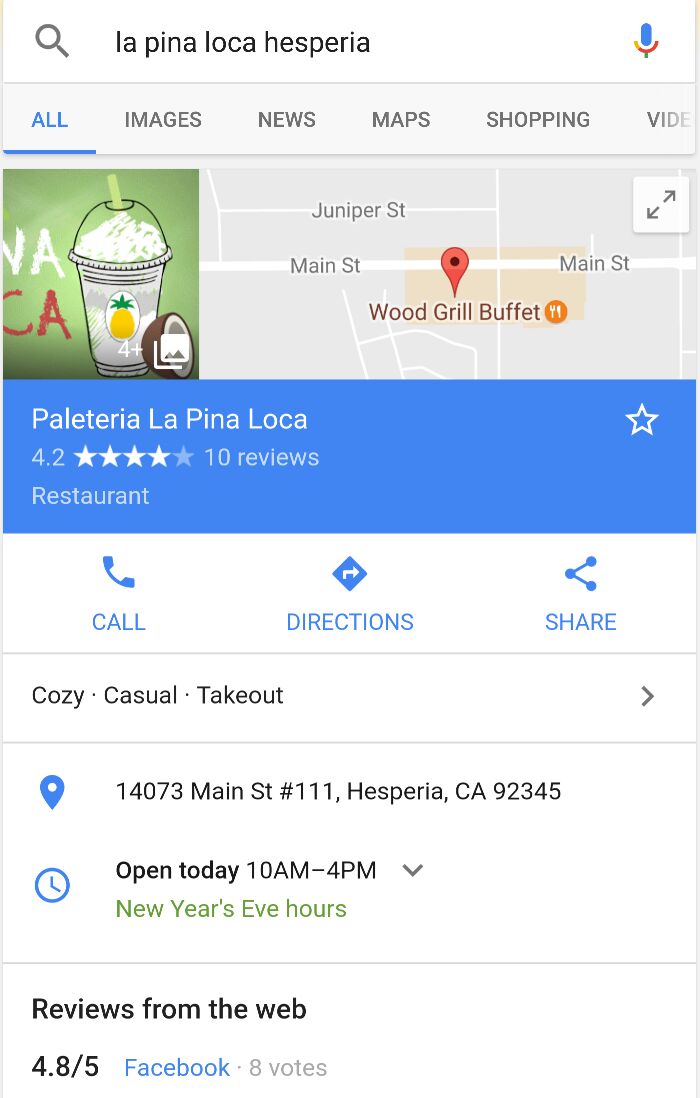The image size is (700, 1098).
Task: Expand the opening hours dropdown
Action: 413,871
